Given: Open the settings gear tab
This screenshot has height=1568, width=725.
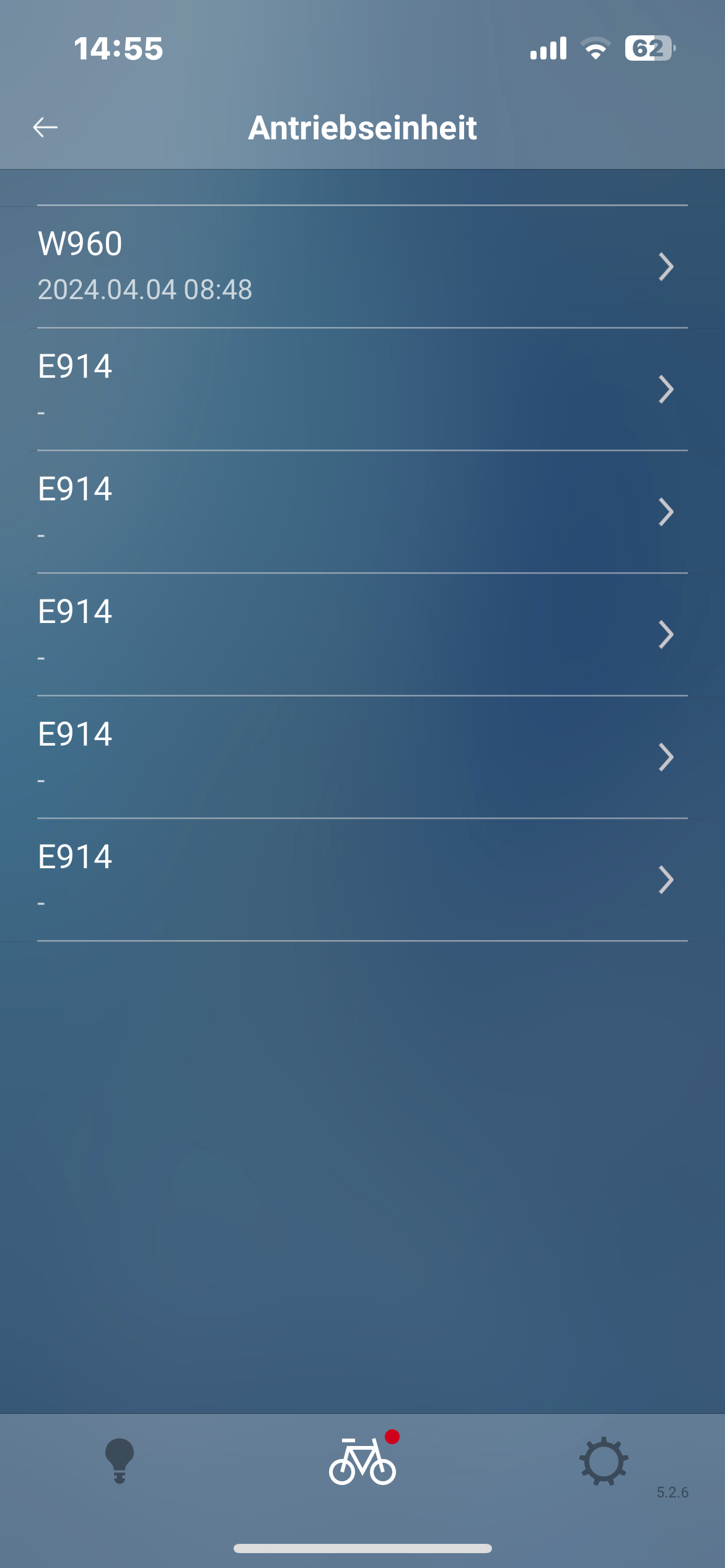Looking at the screenshot, I should pos(604,1460).
